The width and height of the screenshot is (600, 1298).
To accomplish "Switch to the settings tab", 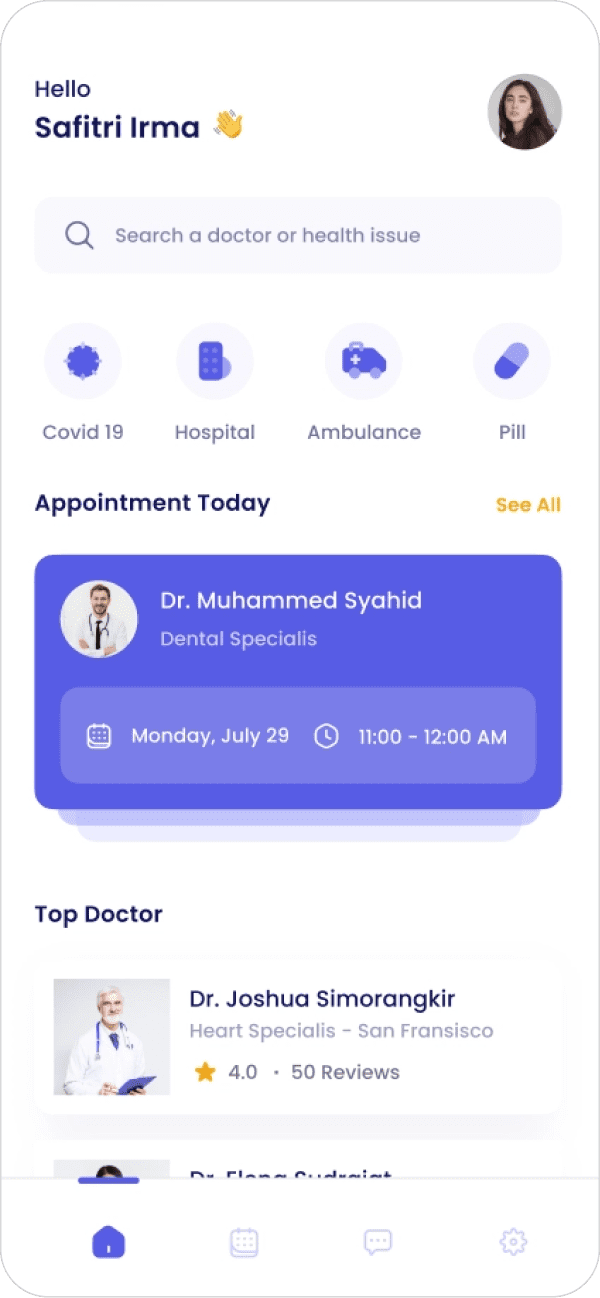I will point(513,1242).
